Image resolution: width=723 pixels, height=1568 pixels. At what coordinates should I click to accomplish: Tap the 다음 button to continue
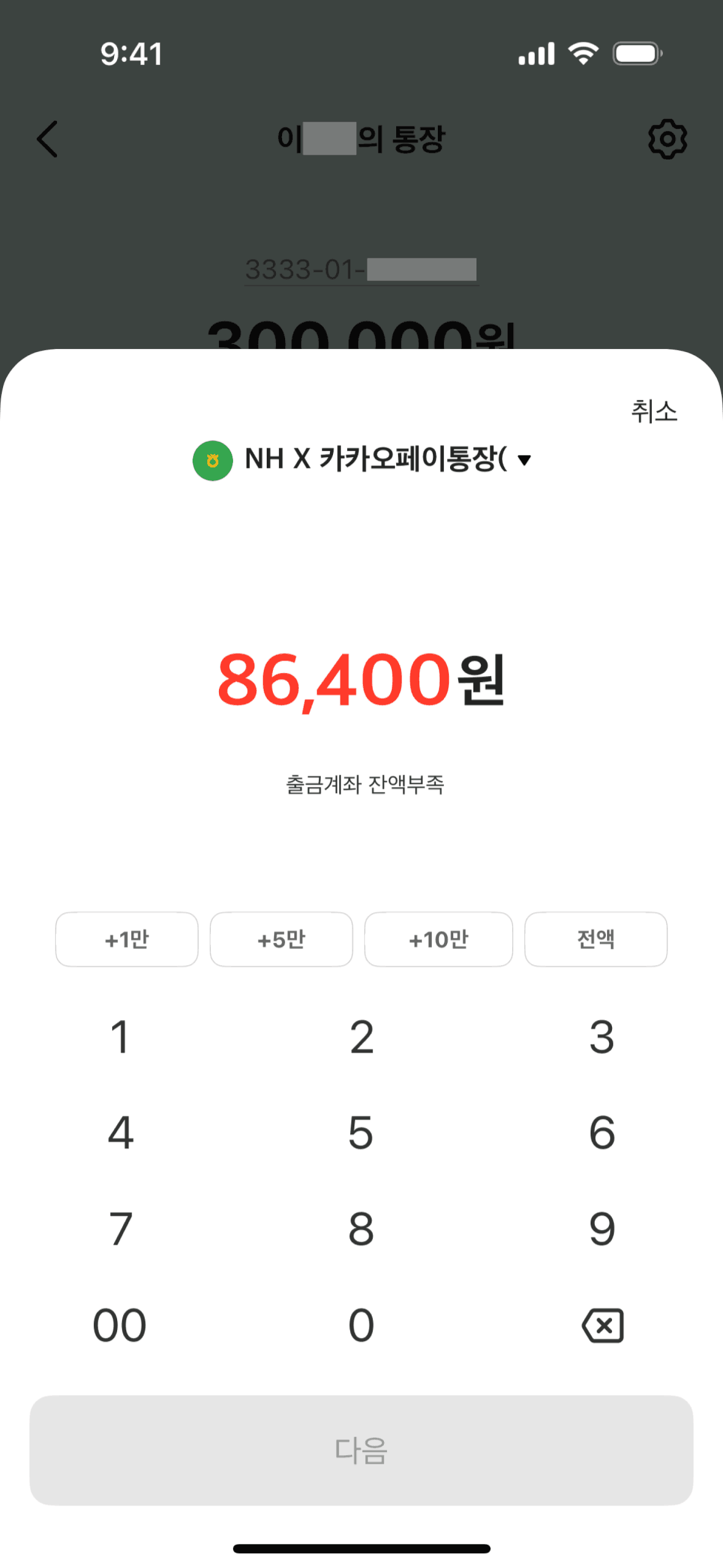[x=361, y=1450]
